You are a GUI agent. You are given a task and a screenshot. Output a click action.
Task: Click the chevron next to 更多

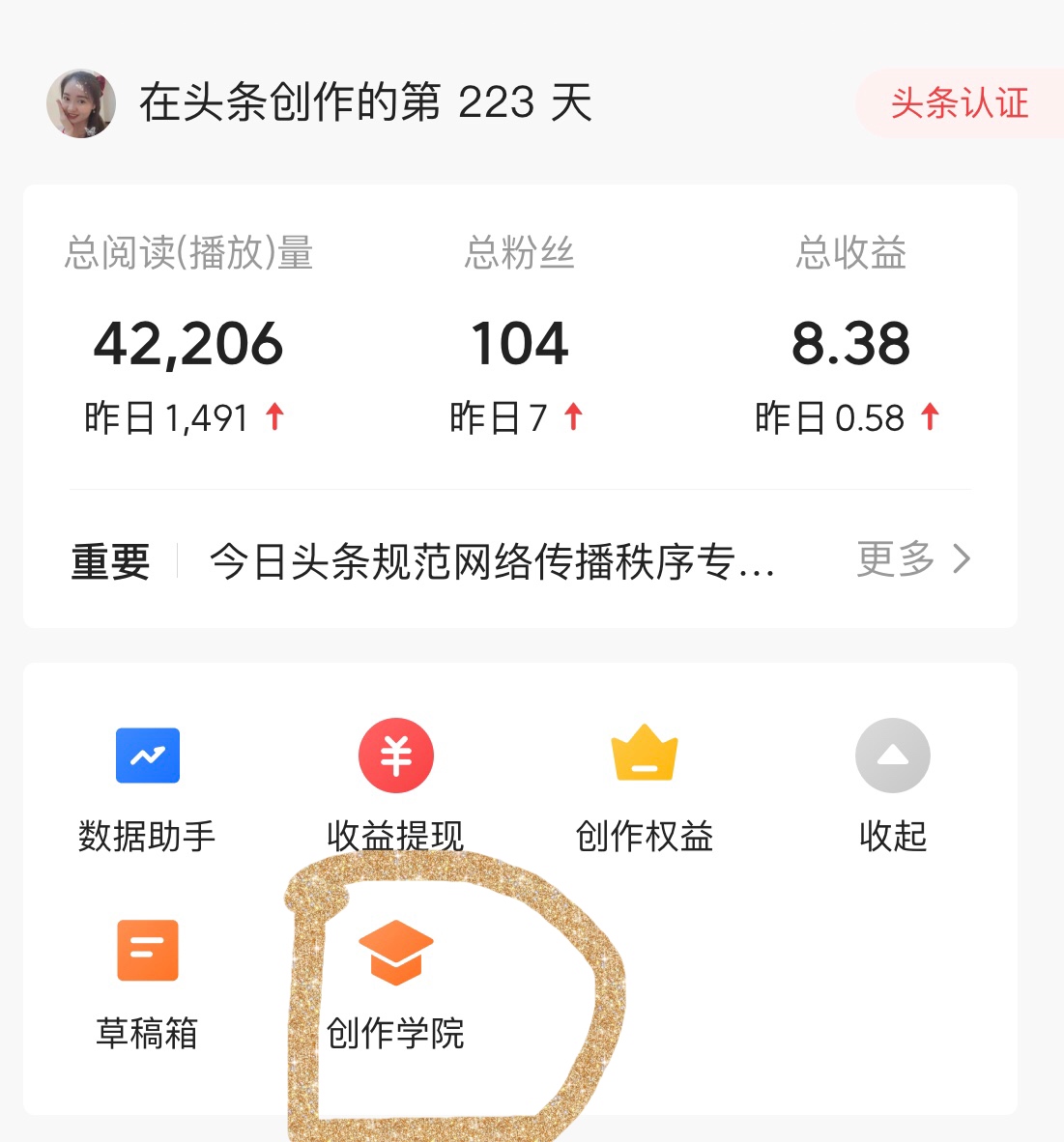coord(963,559)
